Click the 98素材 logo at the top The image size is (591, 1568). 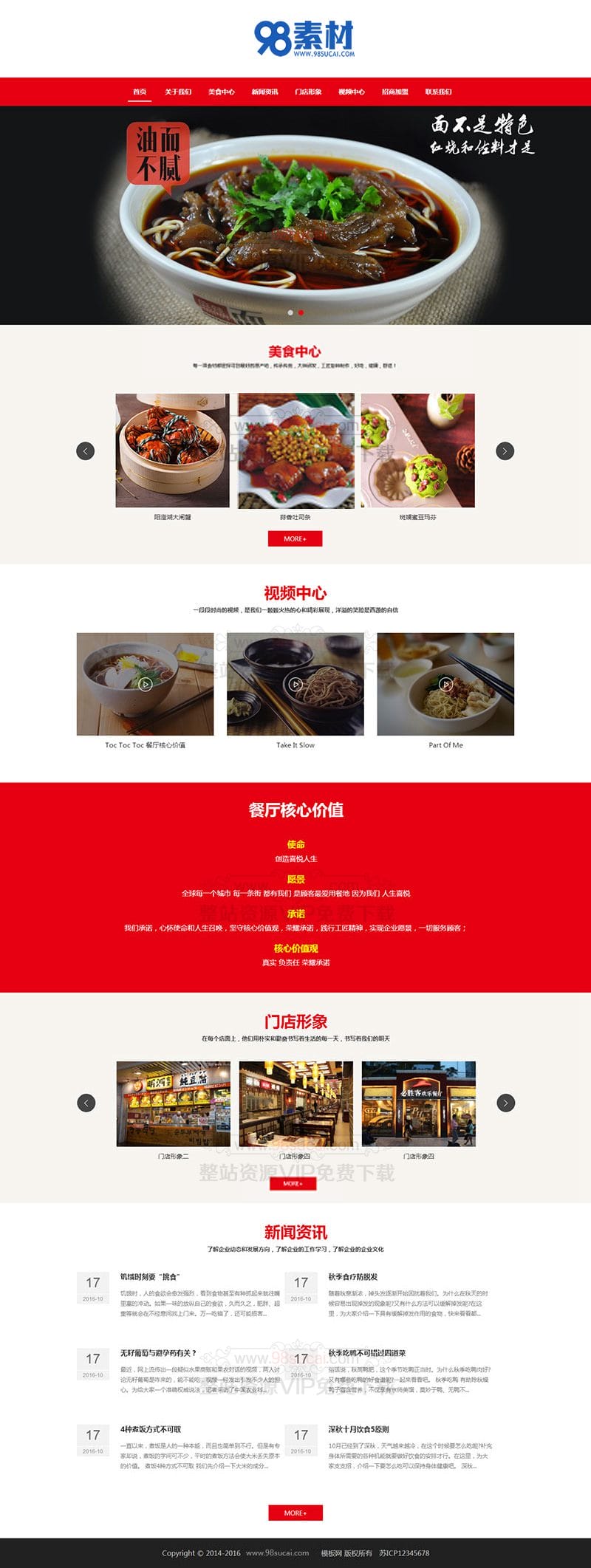click(x=295, y=35)
